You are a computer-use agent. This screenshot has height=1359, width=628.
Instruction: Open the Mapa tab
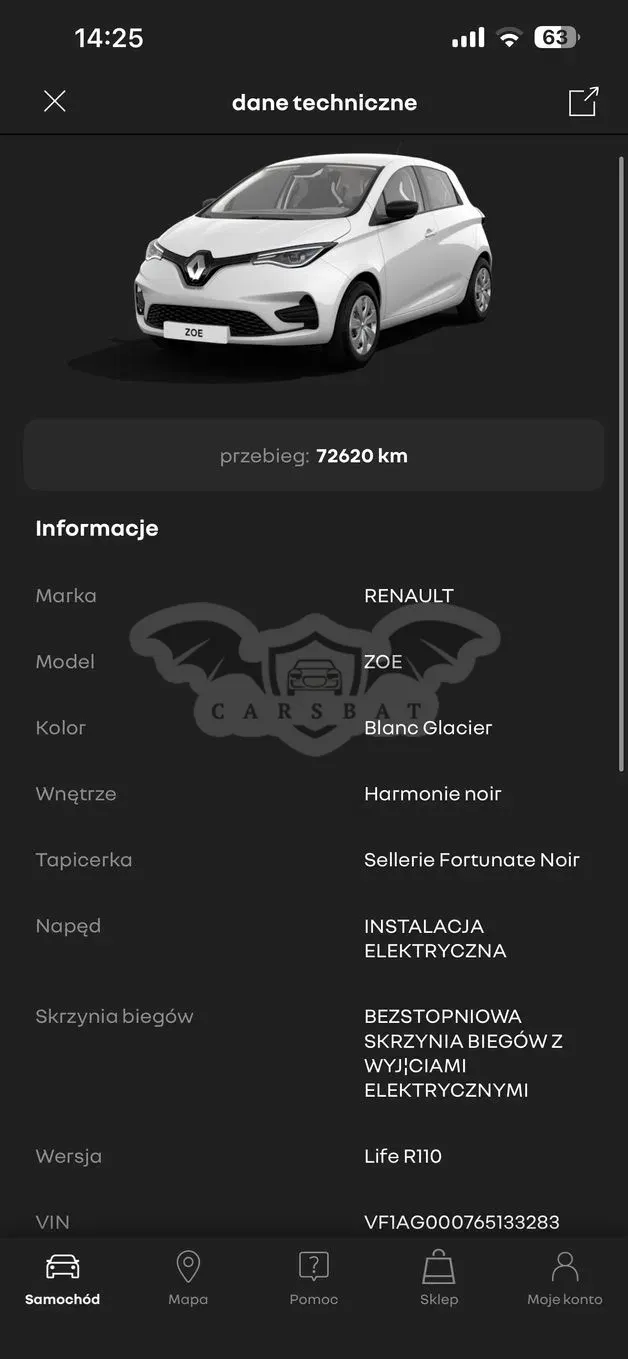[188, 1279]
